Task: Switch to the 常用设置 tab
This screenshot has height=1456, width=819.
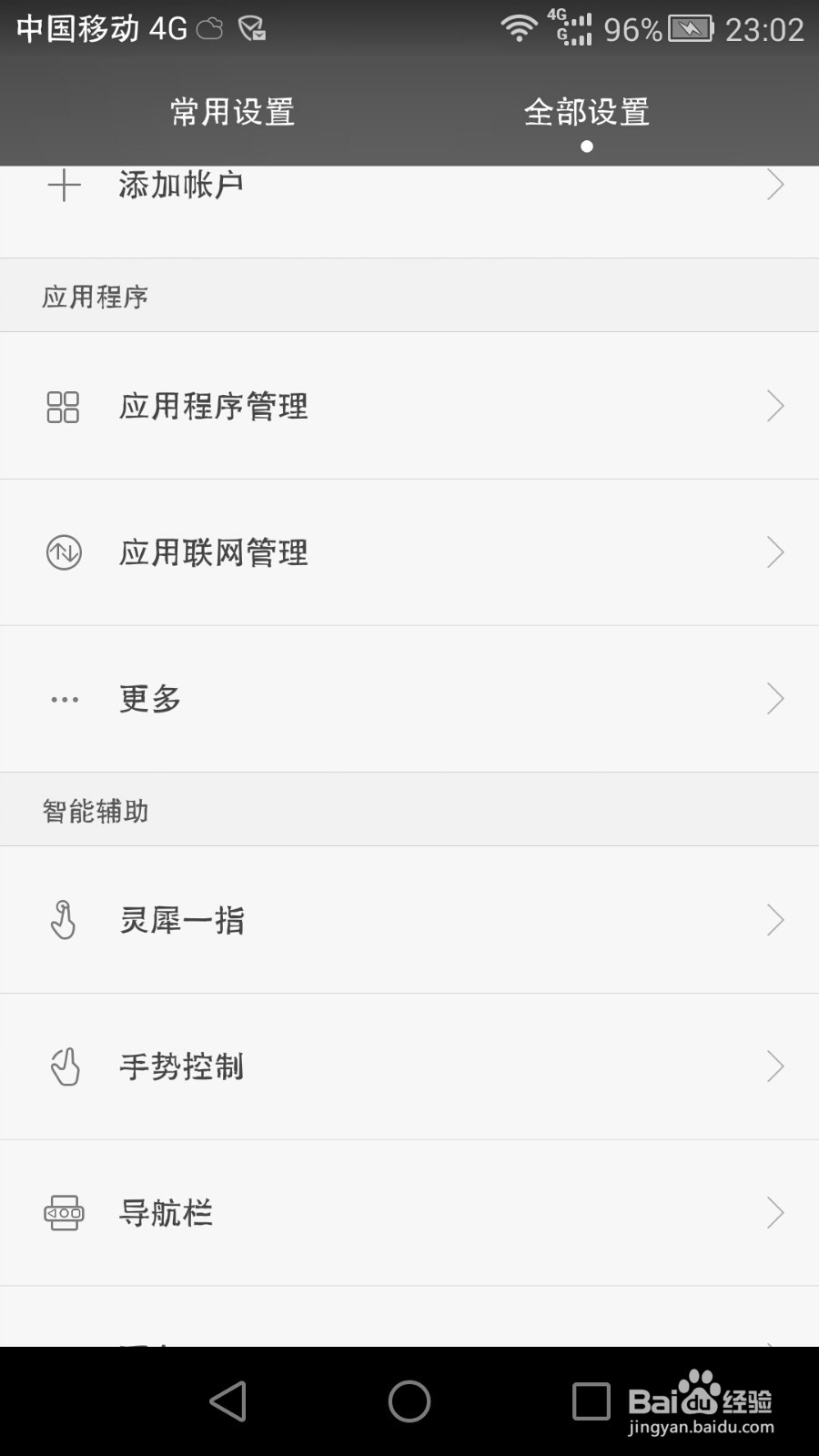Action: click(232, 112)
